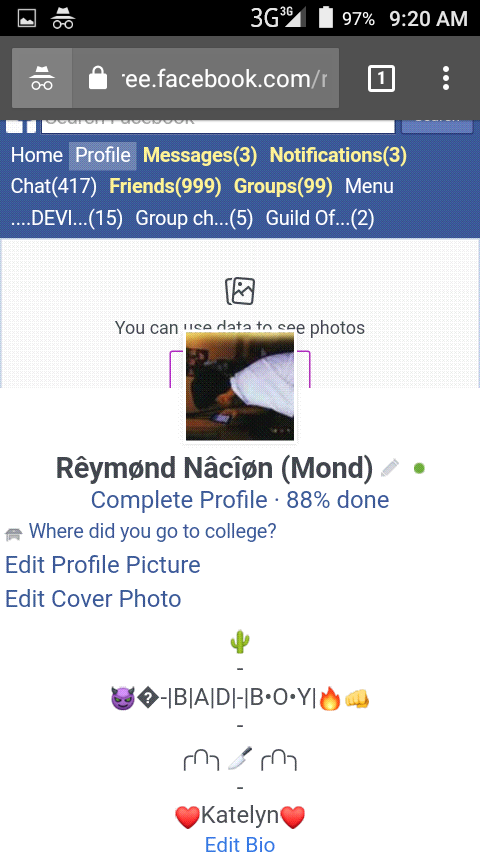This screenshot has width=480, height=854.
Task: Open the browser overflow menu
Action: [x=446, y=78]
